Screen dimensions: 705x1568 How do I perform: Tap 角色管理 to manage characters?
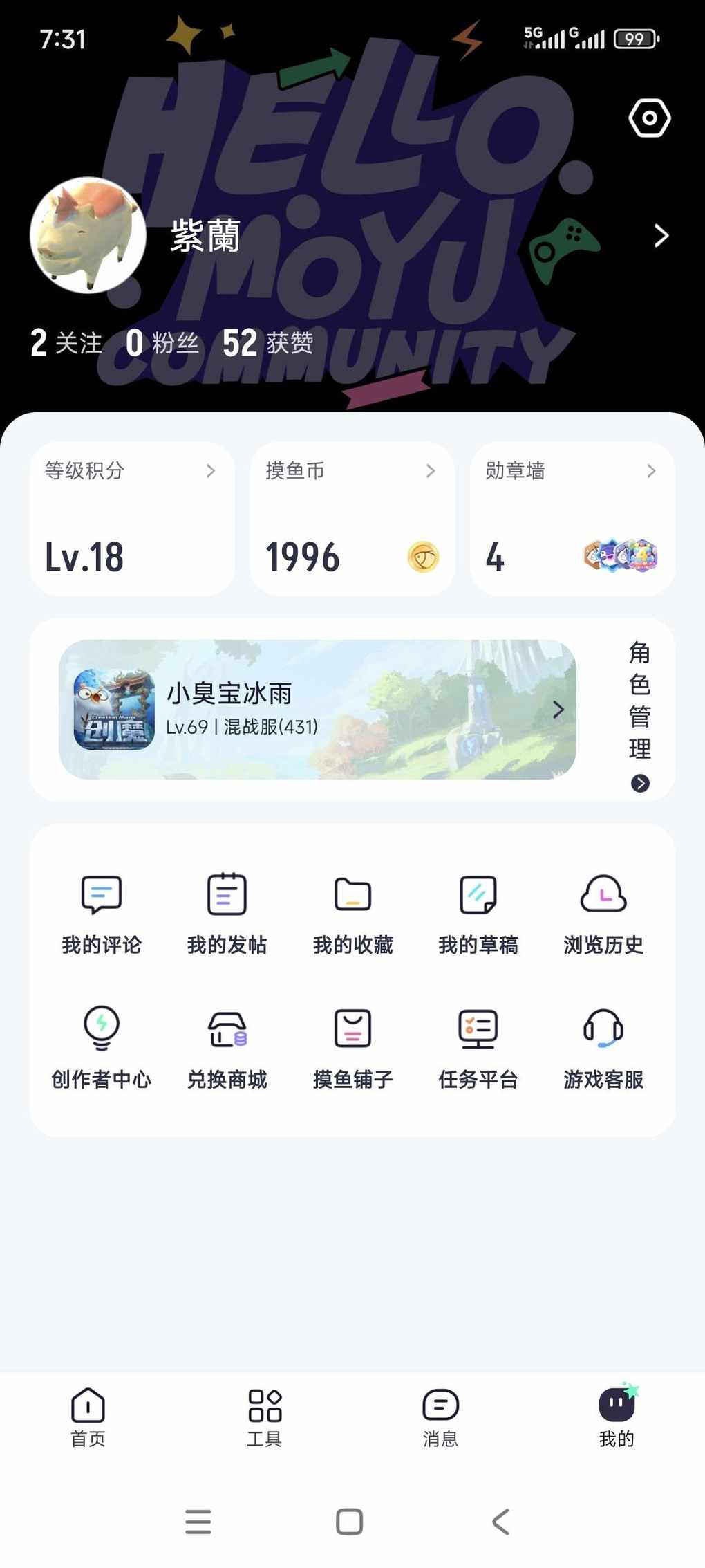[x=640, y=717]
